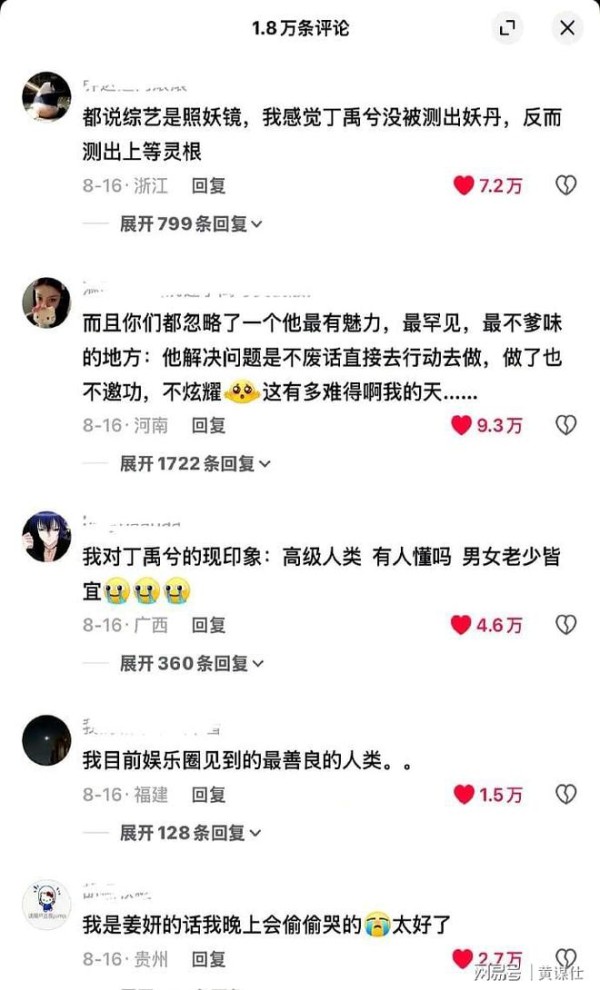Reply to the 广西 comment
Image resolution: width=600 pixels, height=990 pixels.
pos(209,626)
